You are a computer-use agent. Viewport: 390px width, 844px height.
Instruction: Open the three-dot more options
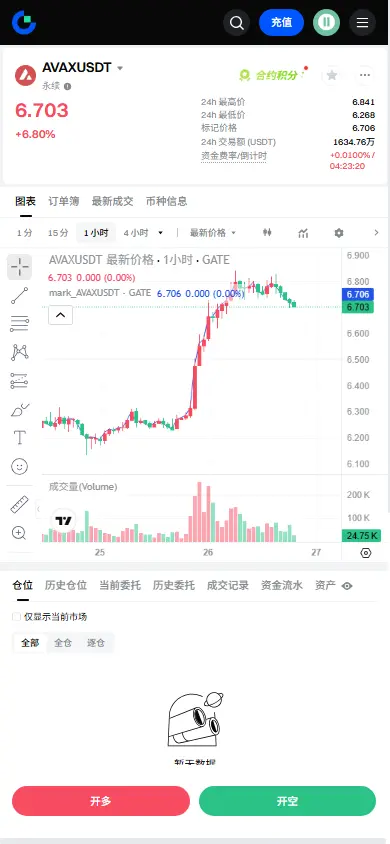(365, 75)
